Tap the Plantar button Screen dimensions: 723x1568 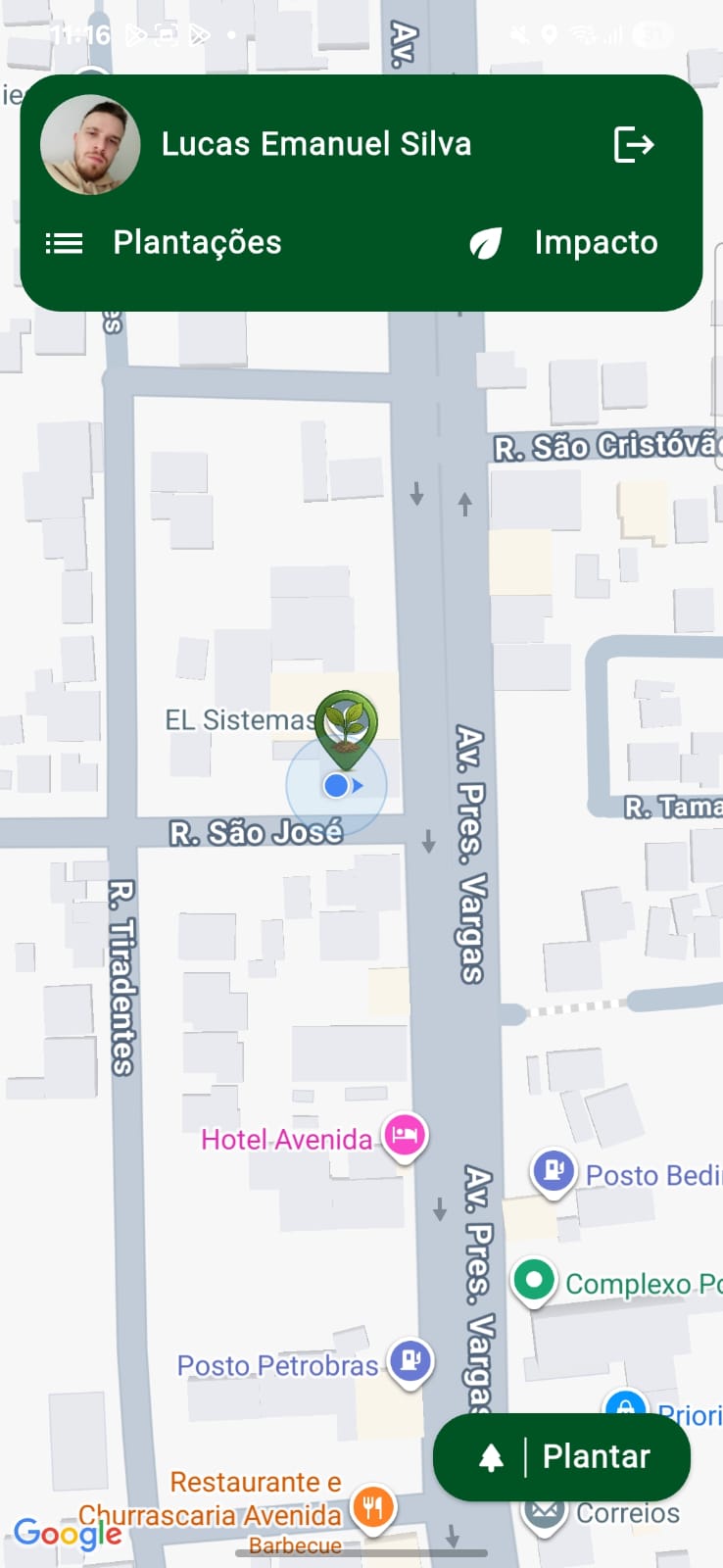tap(561, 1456)
